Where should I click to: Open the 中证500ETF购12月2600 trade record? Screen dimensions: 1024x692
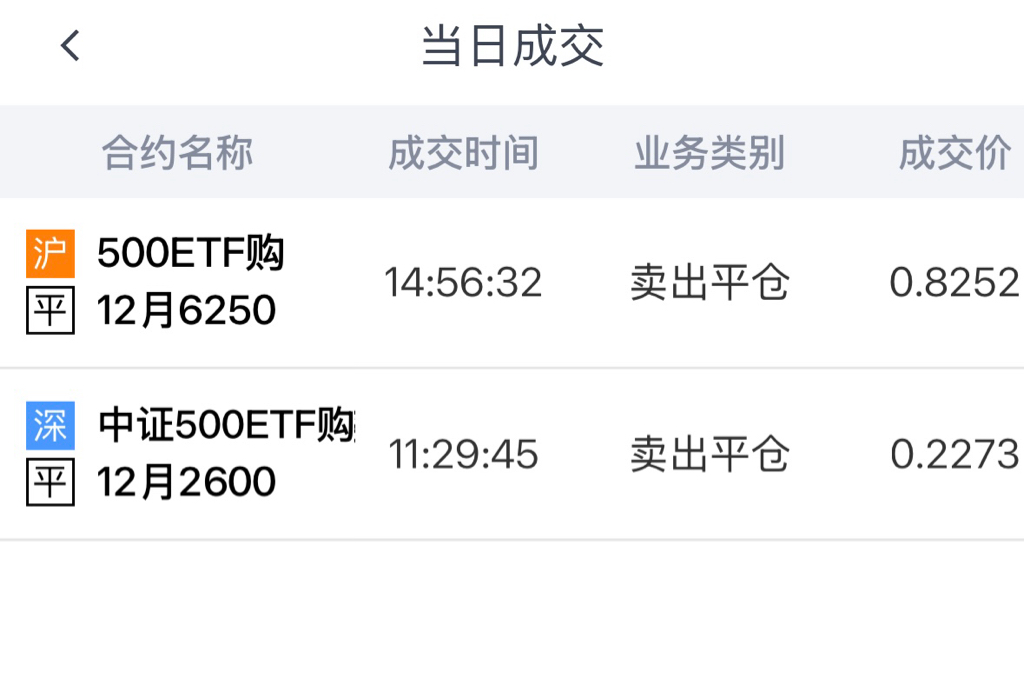coord(512,454)
